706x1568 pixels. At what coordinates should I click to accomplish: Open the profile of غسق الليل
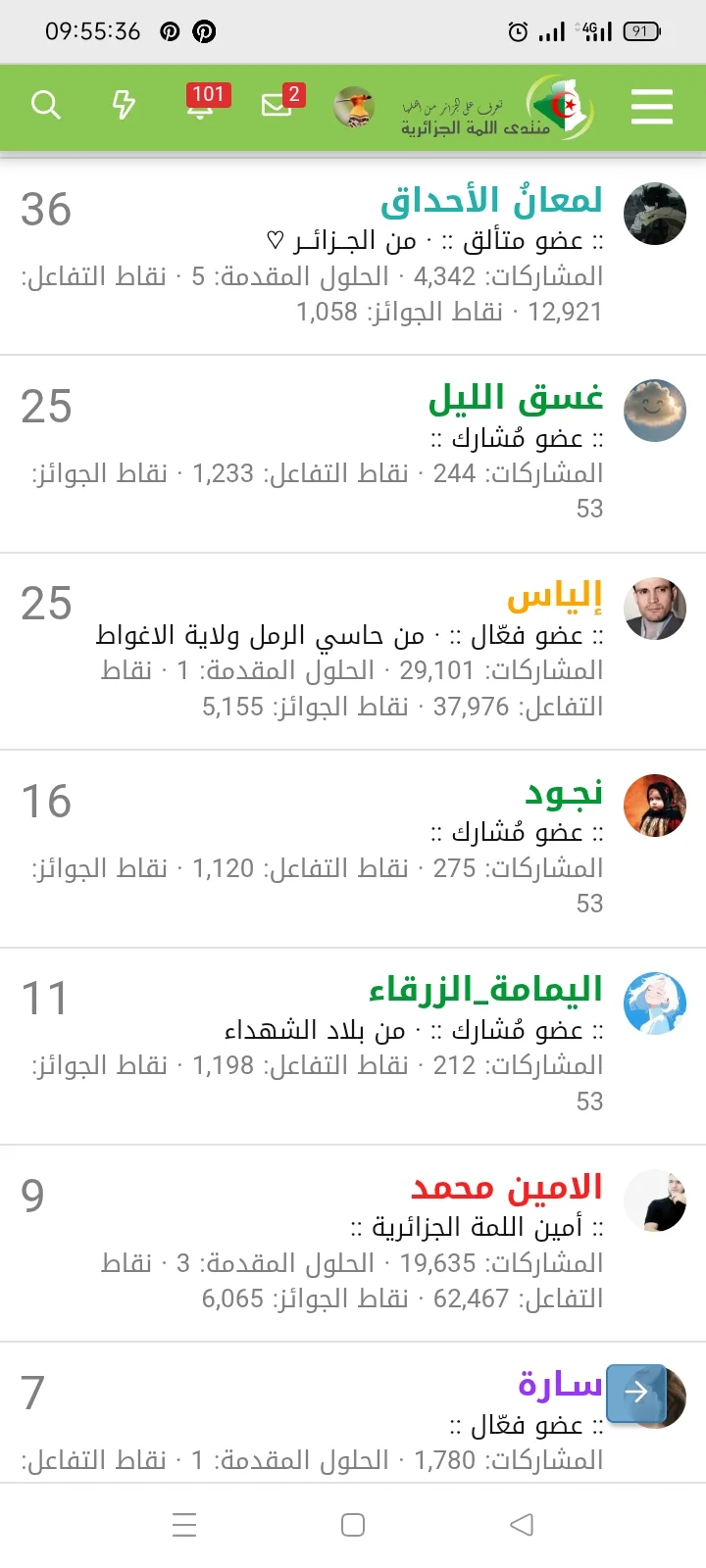(x=515, y=398)
